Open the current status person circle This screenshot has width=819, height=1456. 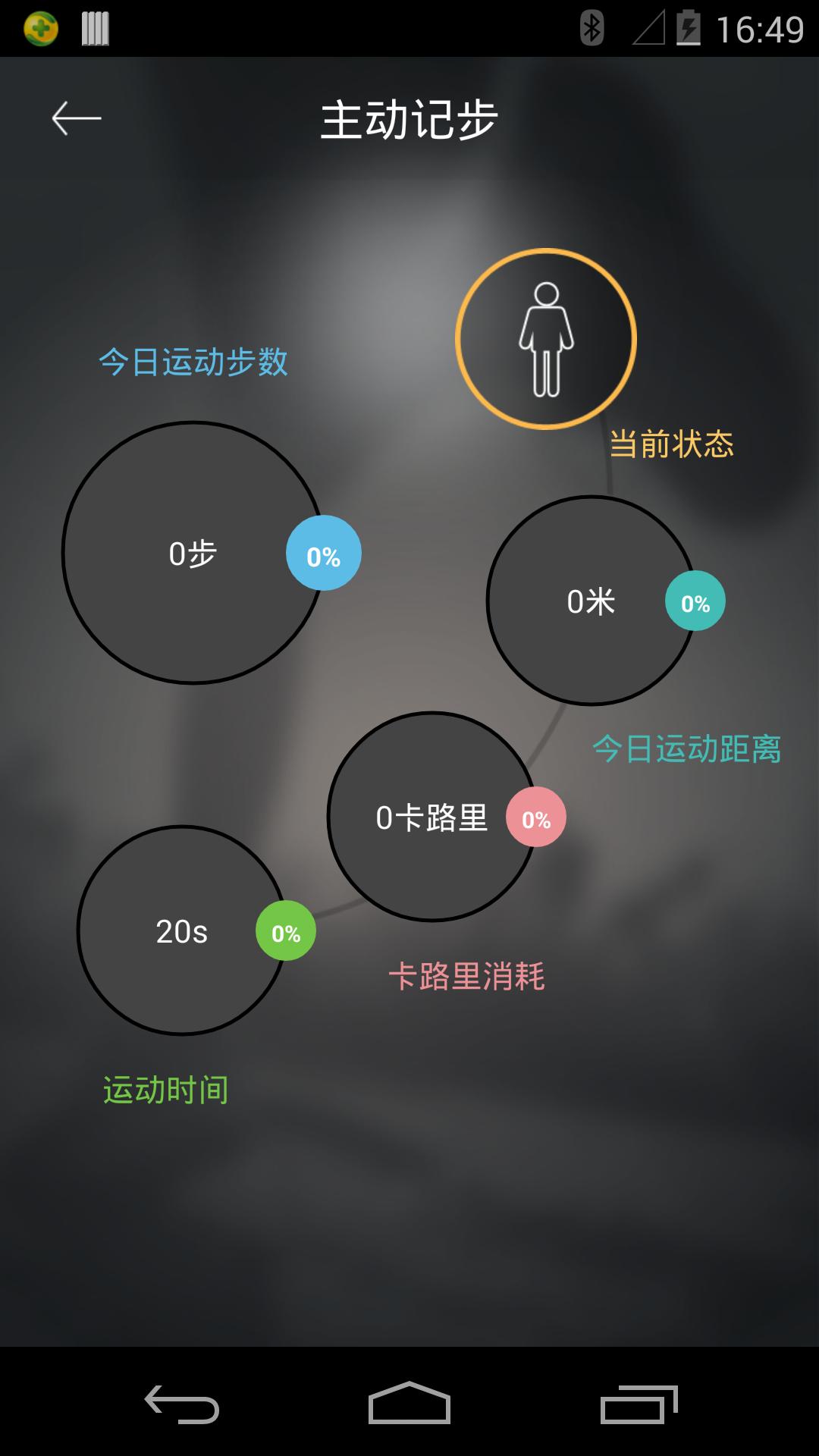pyautogui.click(x=546, y=339)
